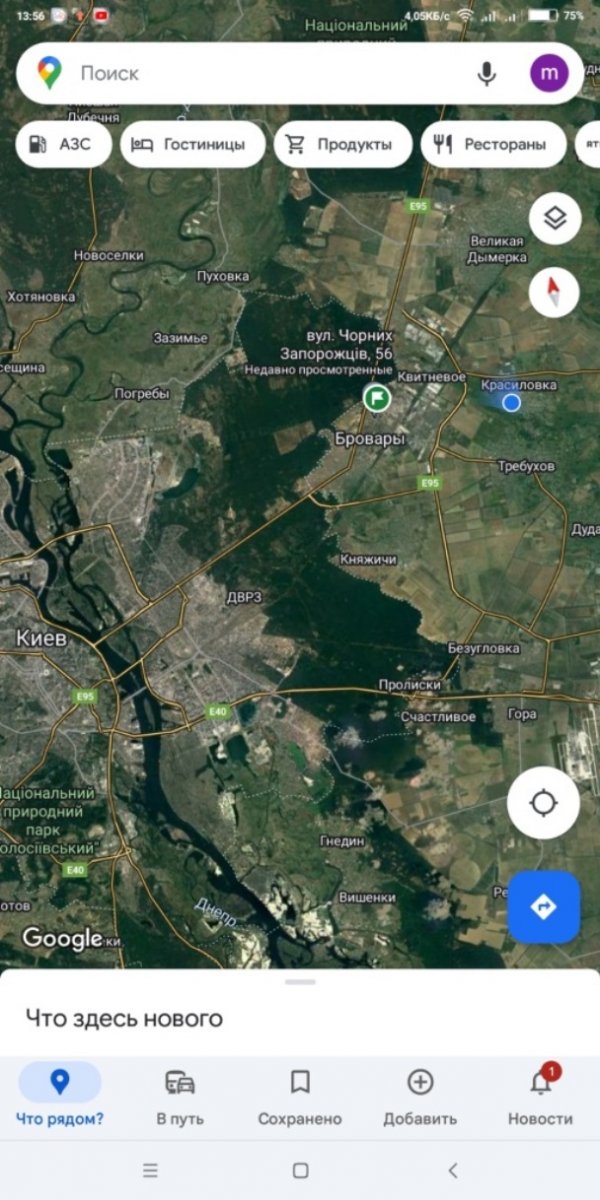Open directions with the blue arrow button

(543, 906)
